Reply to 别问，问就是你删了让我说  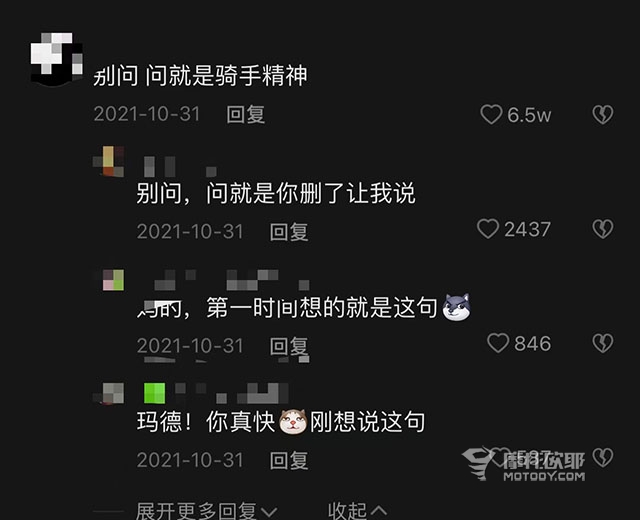pos(289,231)
